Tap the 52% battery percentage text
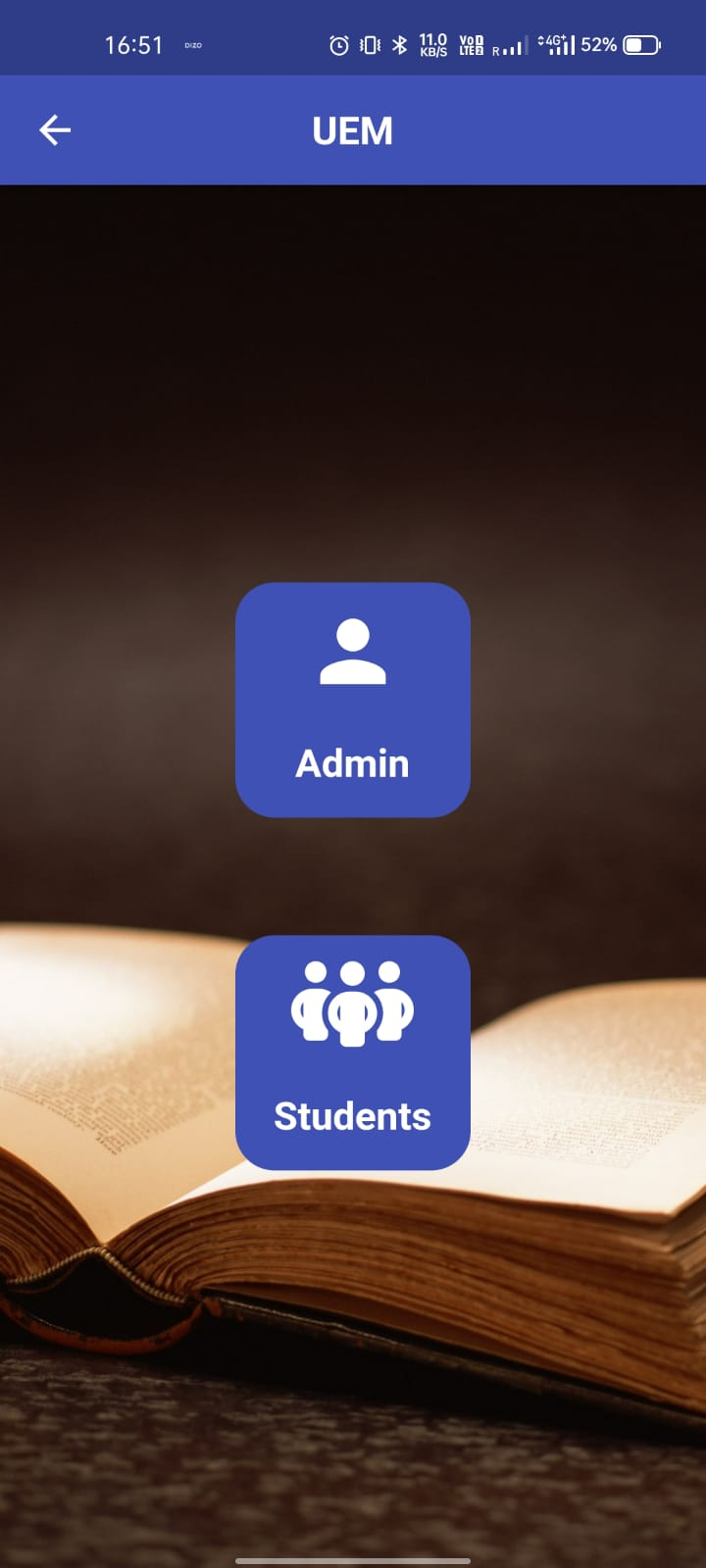Viewport: 706px width, 1568px height. point(599,43)
